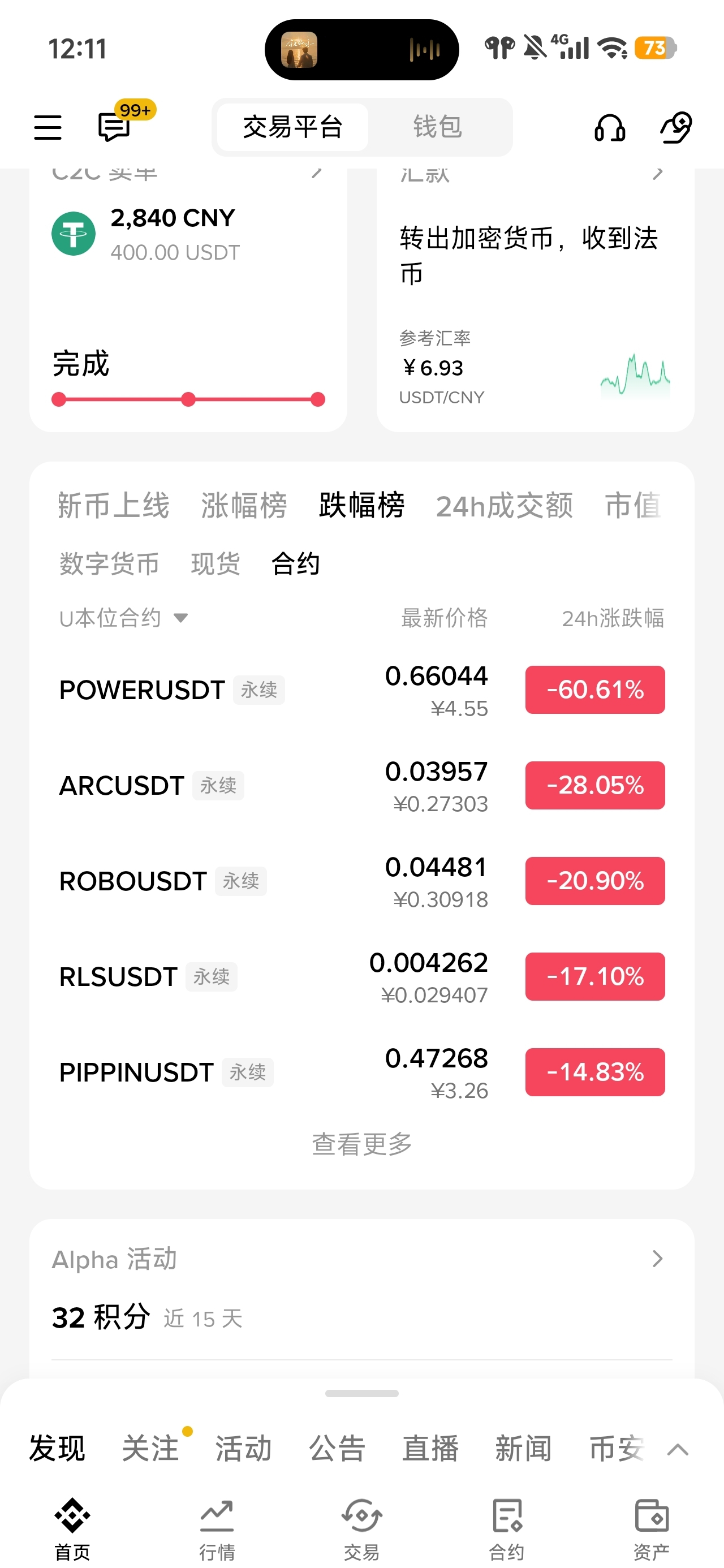Tap 查看更多 to see more pairs
The height and width of the screenshot is (1568, 724).
(x=361, y=1144)
